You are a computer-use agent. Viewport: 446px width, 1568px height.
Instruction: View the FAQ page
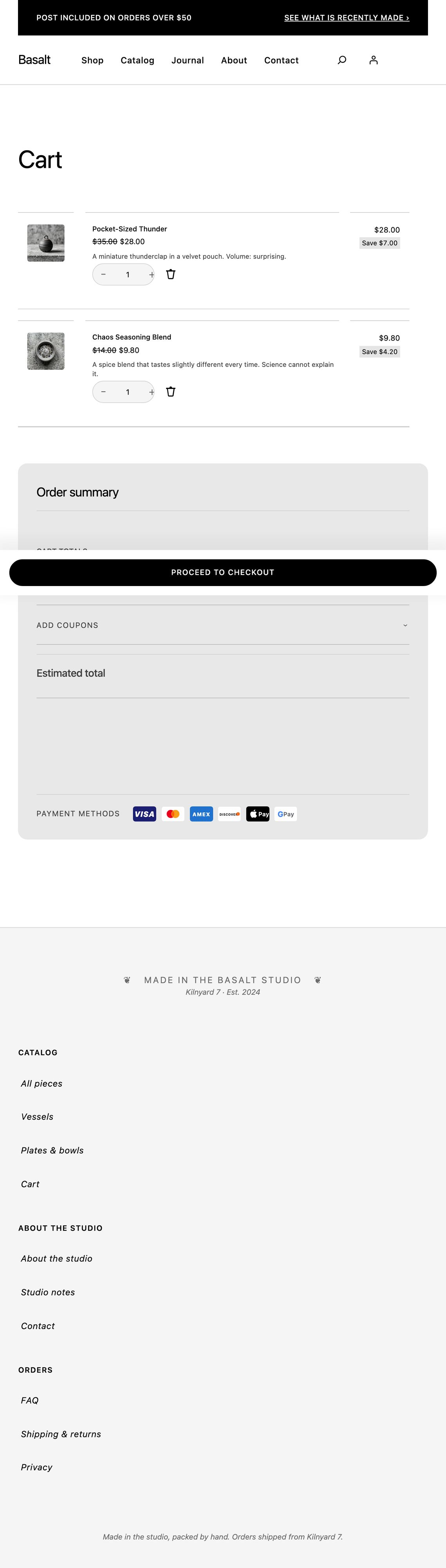click(30, 1401)
